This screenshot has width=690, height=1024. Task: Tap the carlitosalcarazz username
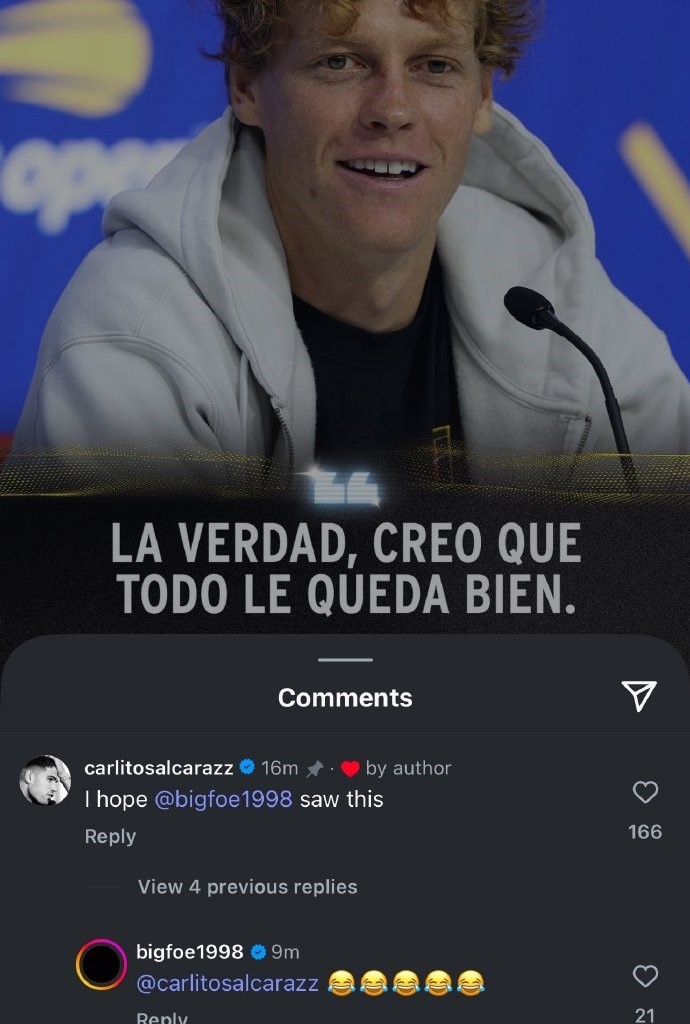(x=158, y=768)
